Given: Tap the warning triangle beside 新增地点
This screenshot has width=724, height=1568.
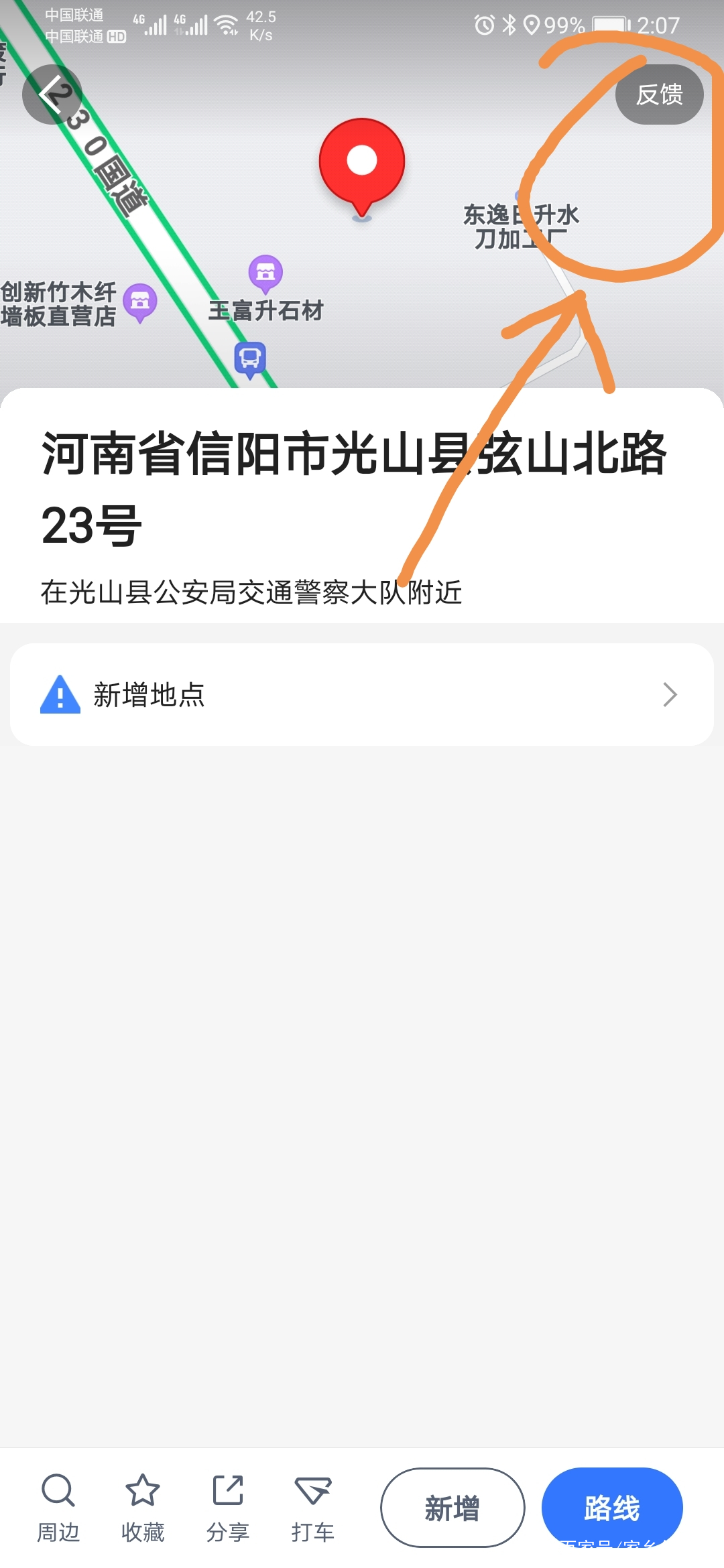Looking at the screenshot, I should point(60,695).
